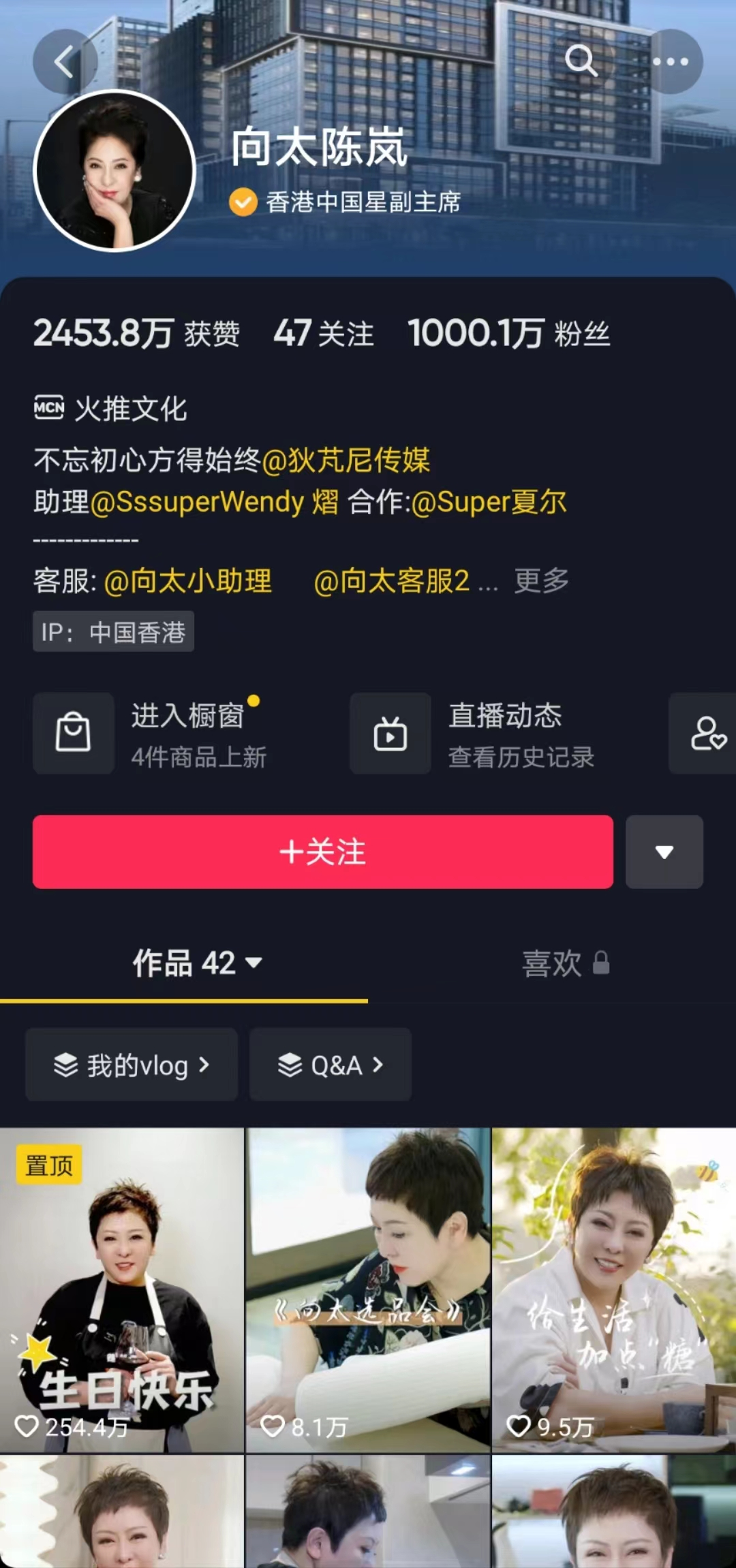This screenshot has height=1568, width=736.
Task: Go back using the top arrow
Action: (65, 62)
